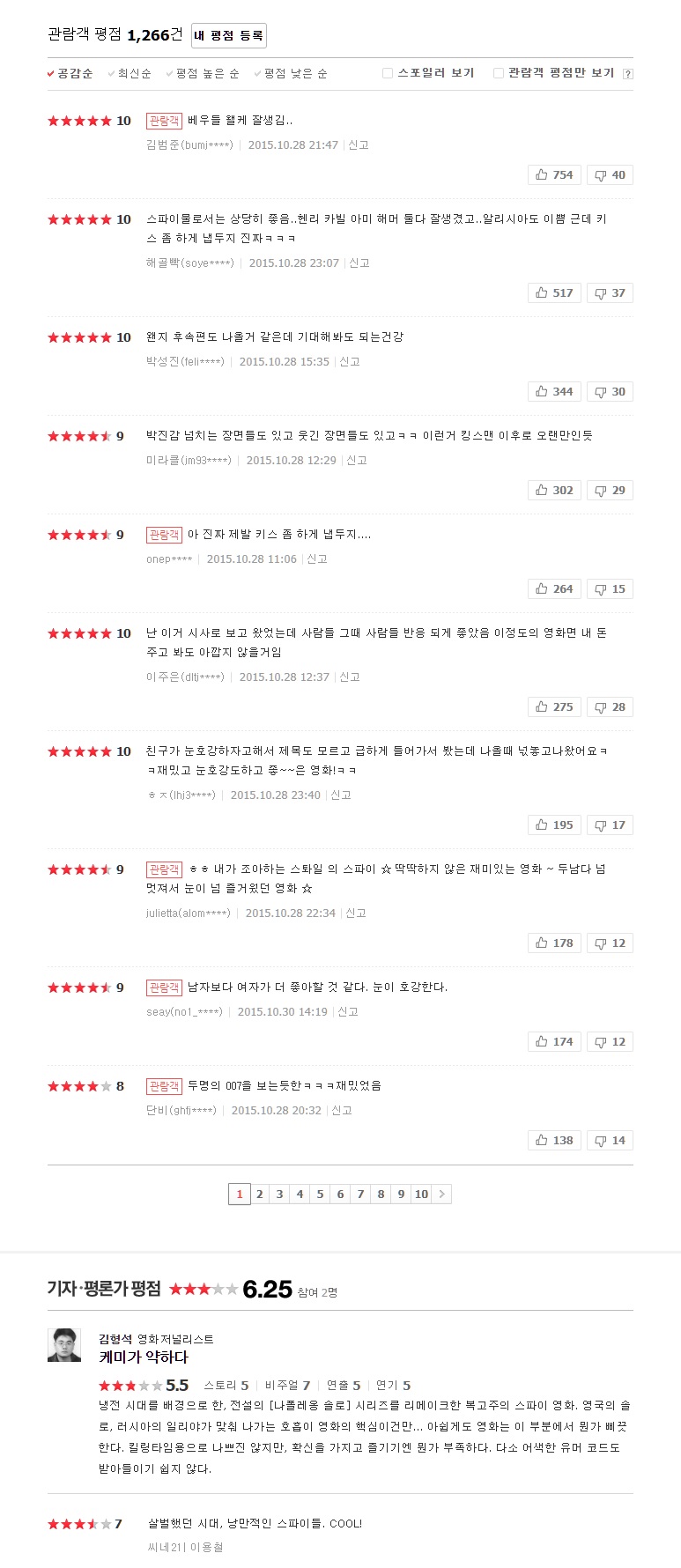
Task: Open the help icon beside 관람객 평점만 보기
Action: point(628,74)
